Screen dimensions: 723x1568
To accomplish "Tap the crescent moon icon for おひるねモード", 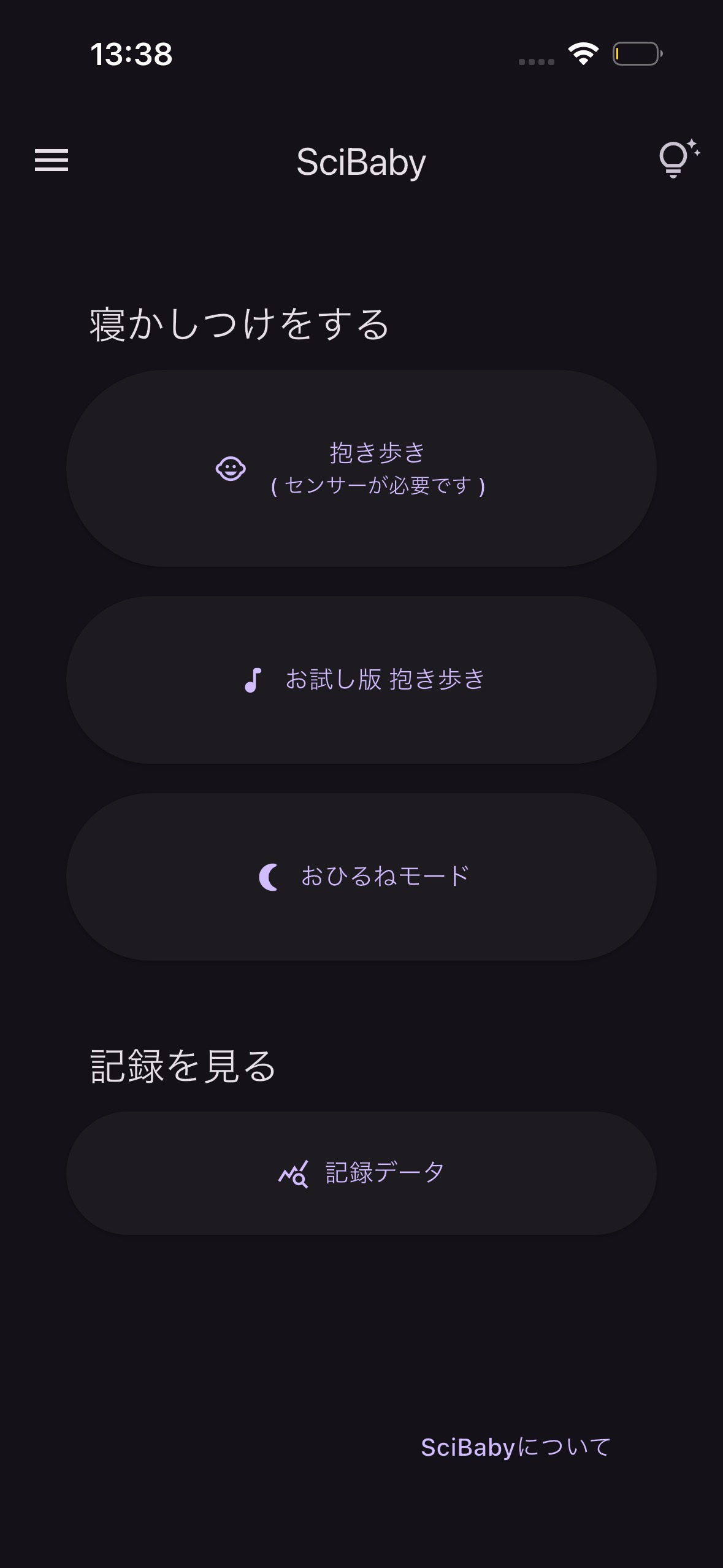I will pyautogui.click(x=268, y=876).
